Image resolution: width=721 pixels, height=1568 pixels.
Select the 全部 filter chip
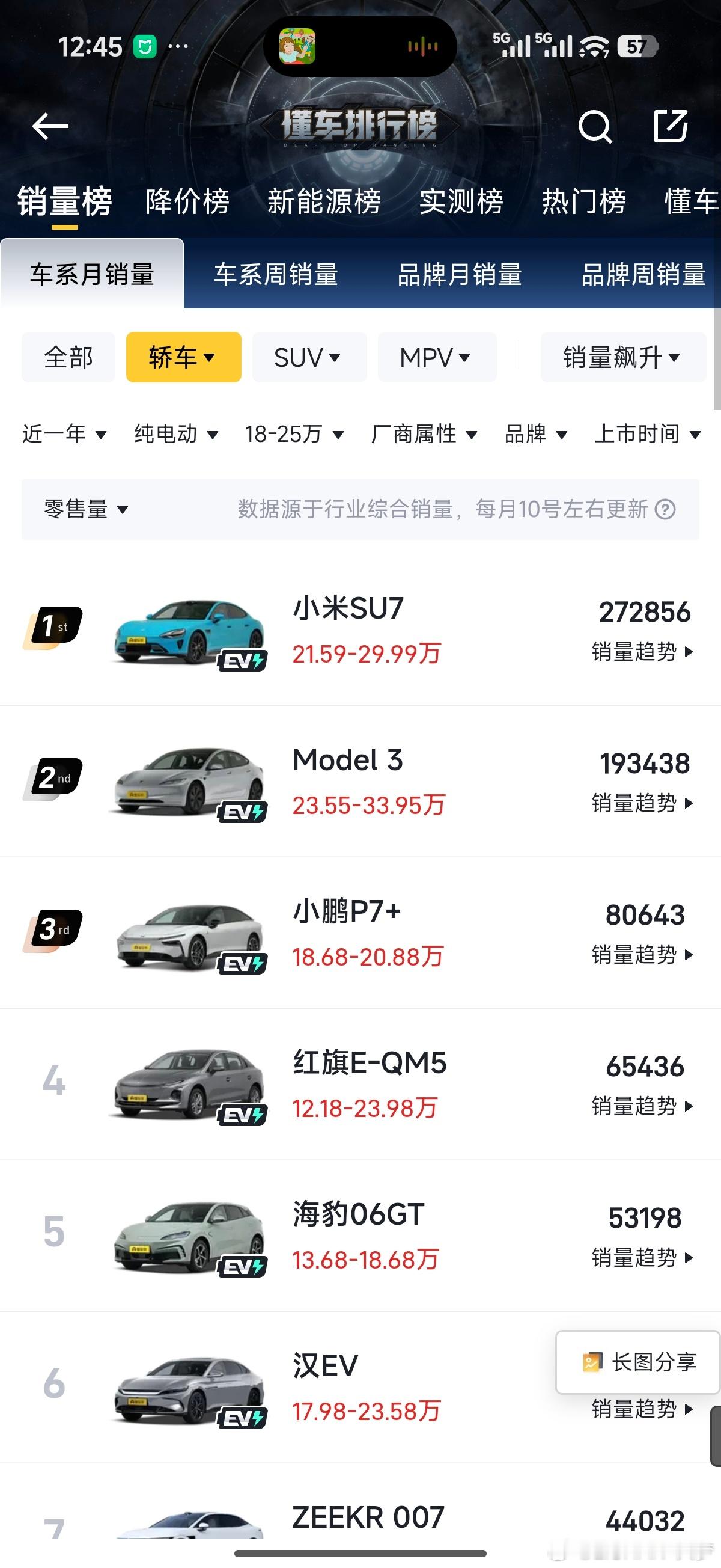pos(67,357)
